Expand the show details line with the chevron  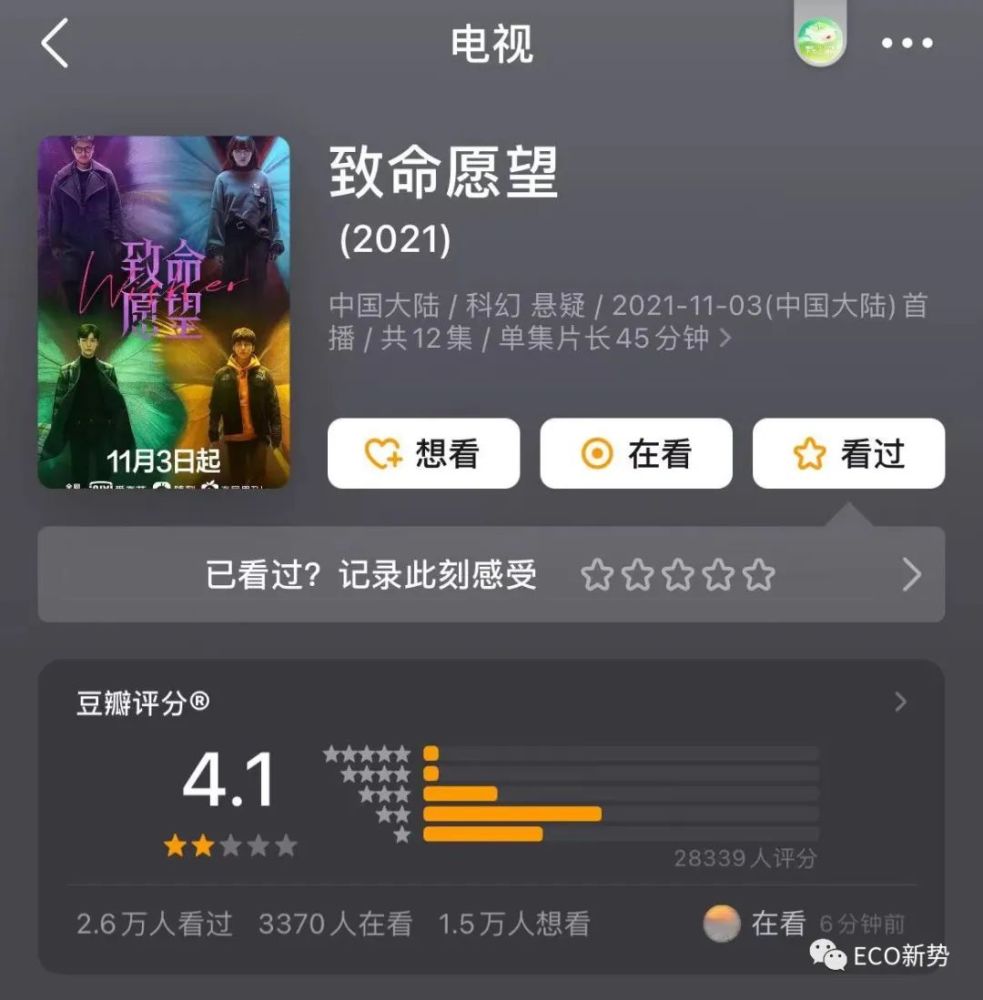726,339
